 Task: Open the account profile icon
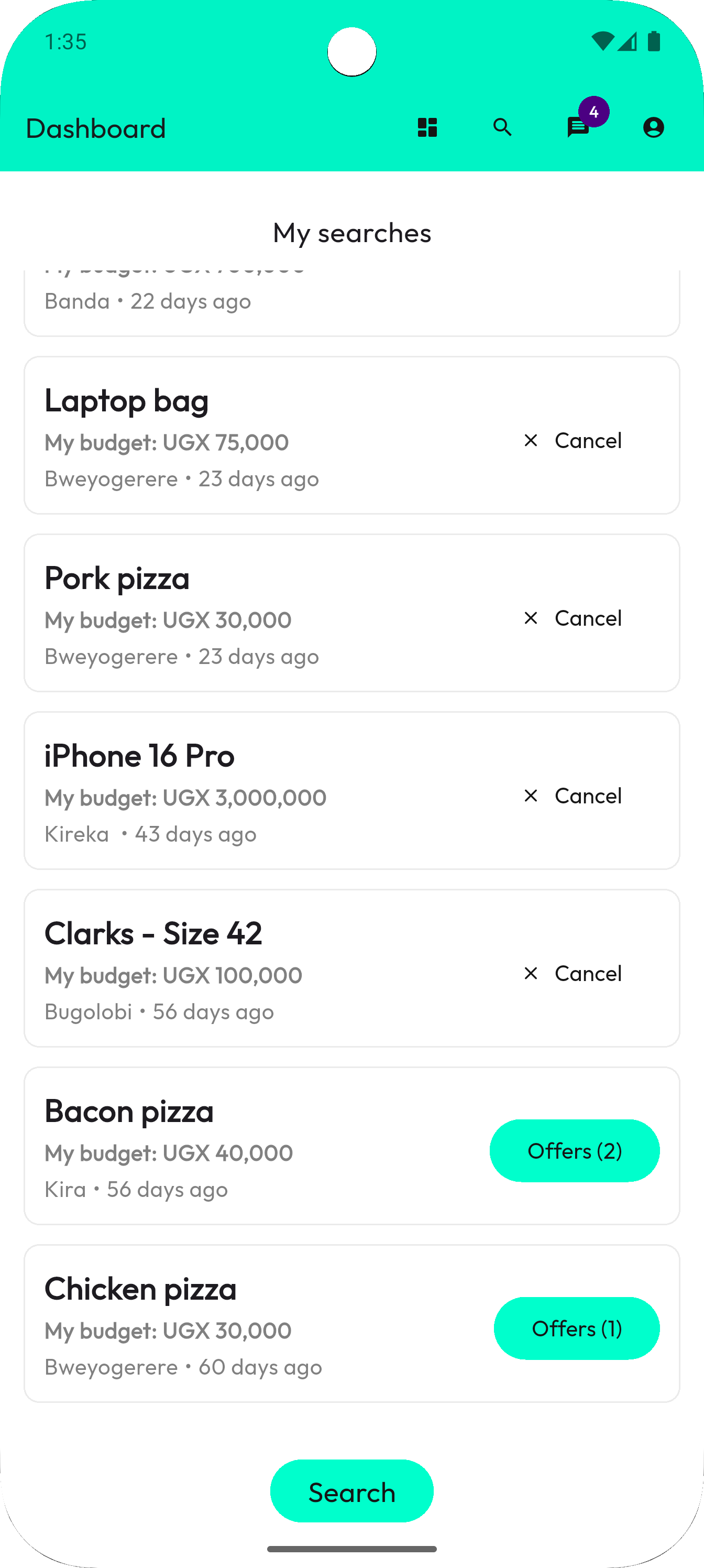click(x=654, y=128)
